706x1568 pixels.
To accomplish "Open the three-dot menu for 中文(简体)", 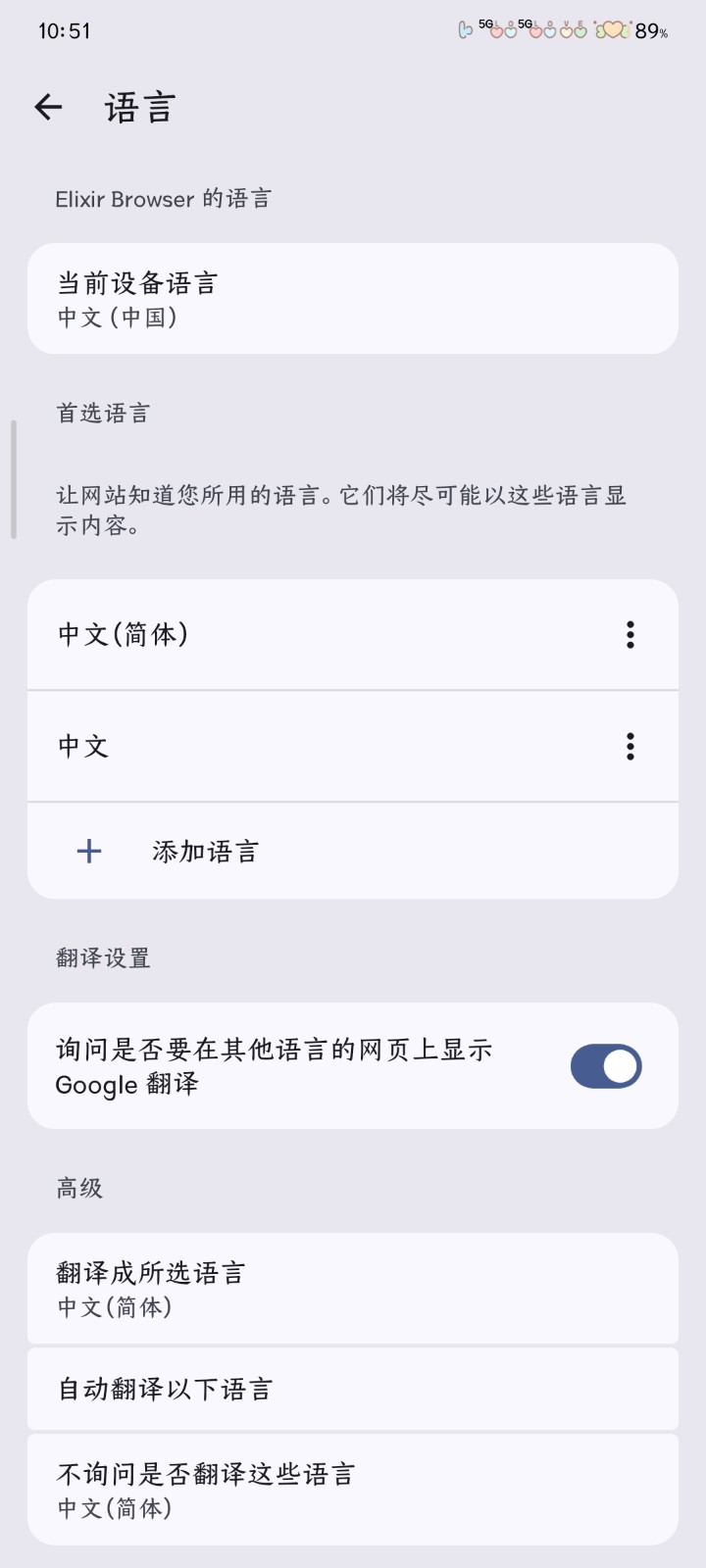I will point(629,634).
